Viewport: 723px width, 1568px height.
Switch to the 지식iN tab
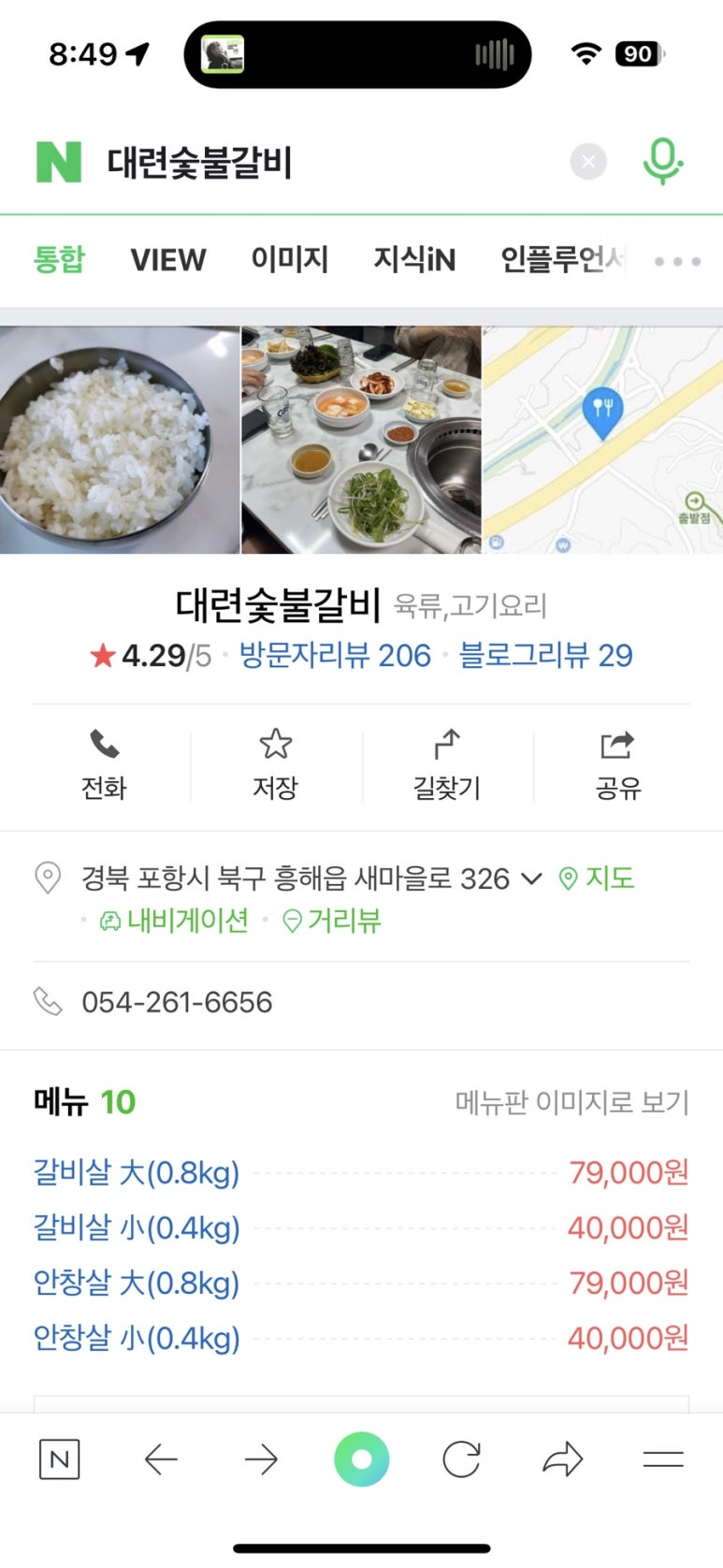414,259
